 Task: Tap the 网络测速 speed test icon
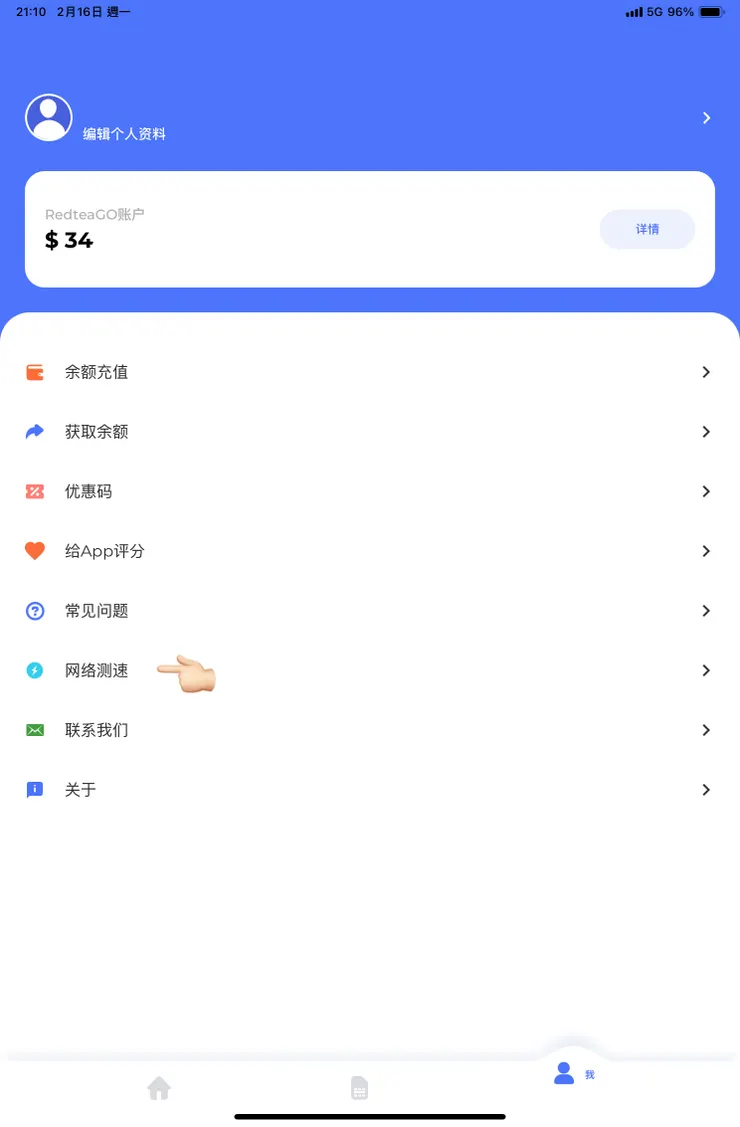coord(34,670)
